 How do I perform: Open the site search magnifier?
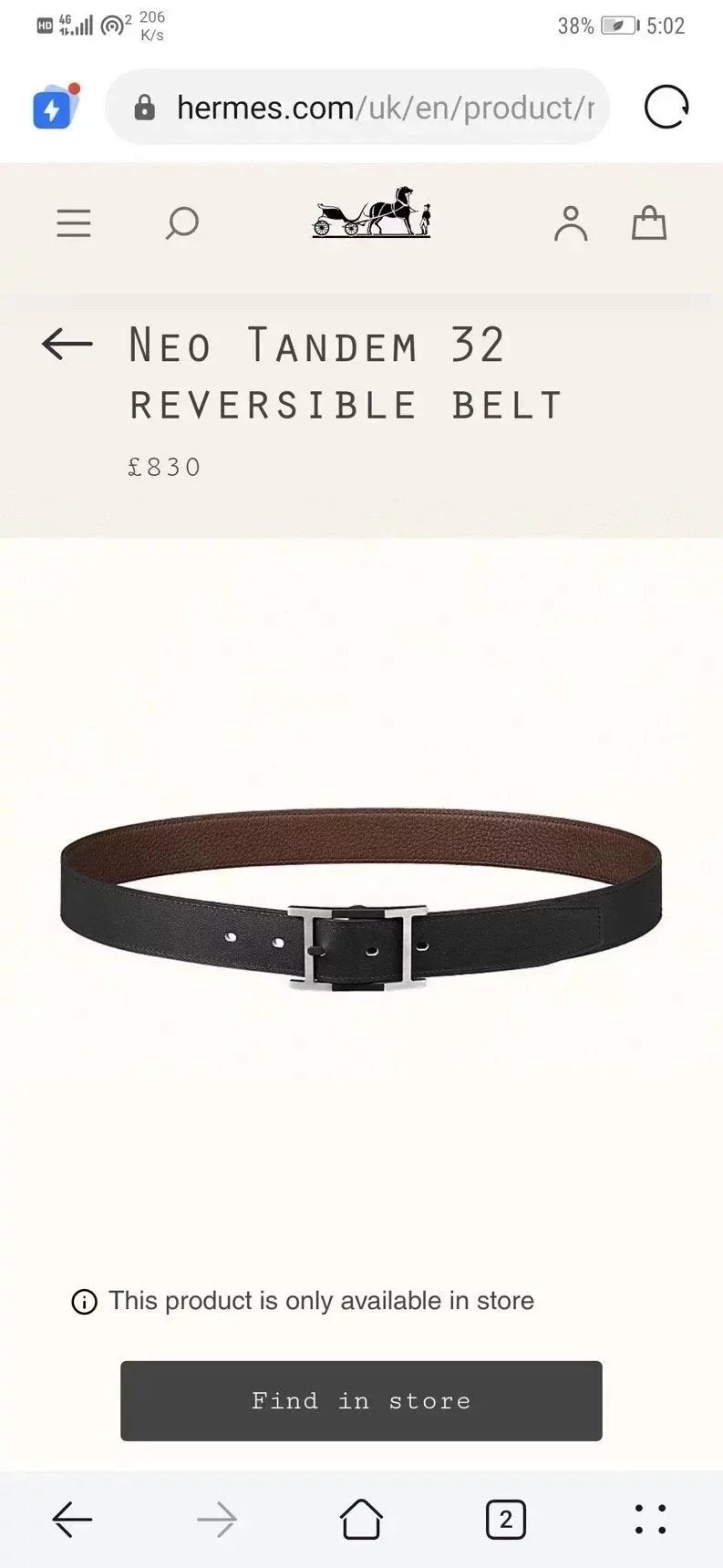pyautogui.click(x=181, y=223)
